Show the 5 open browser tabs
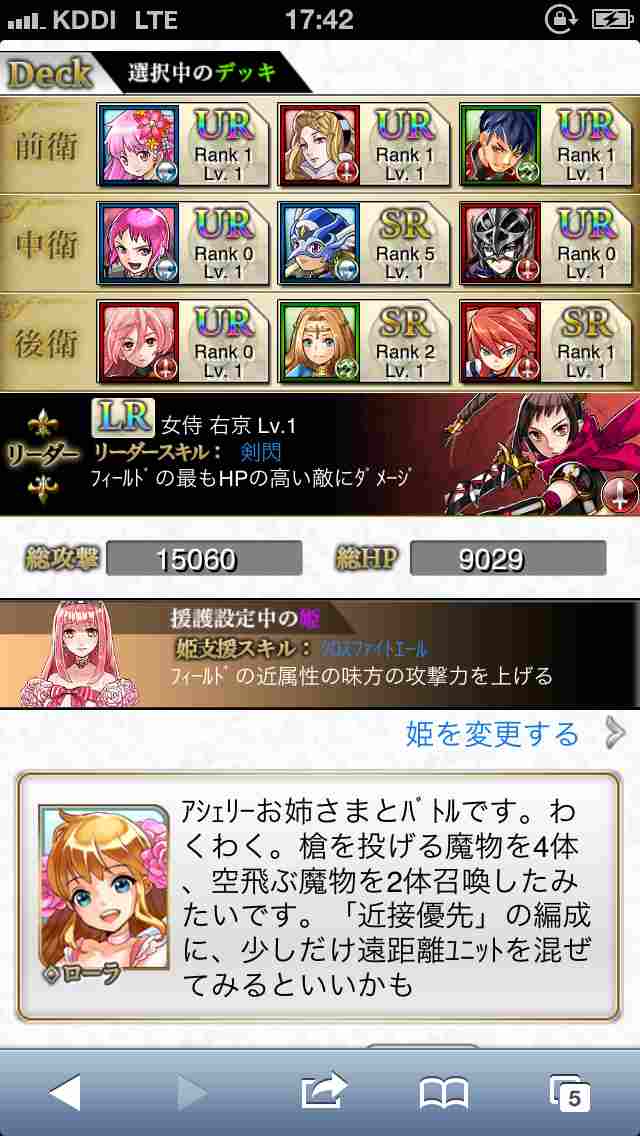The image size is (640, 1136). [569, 1093]
